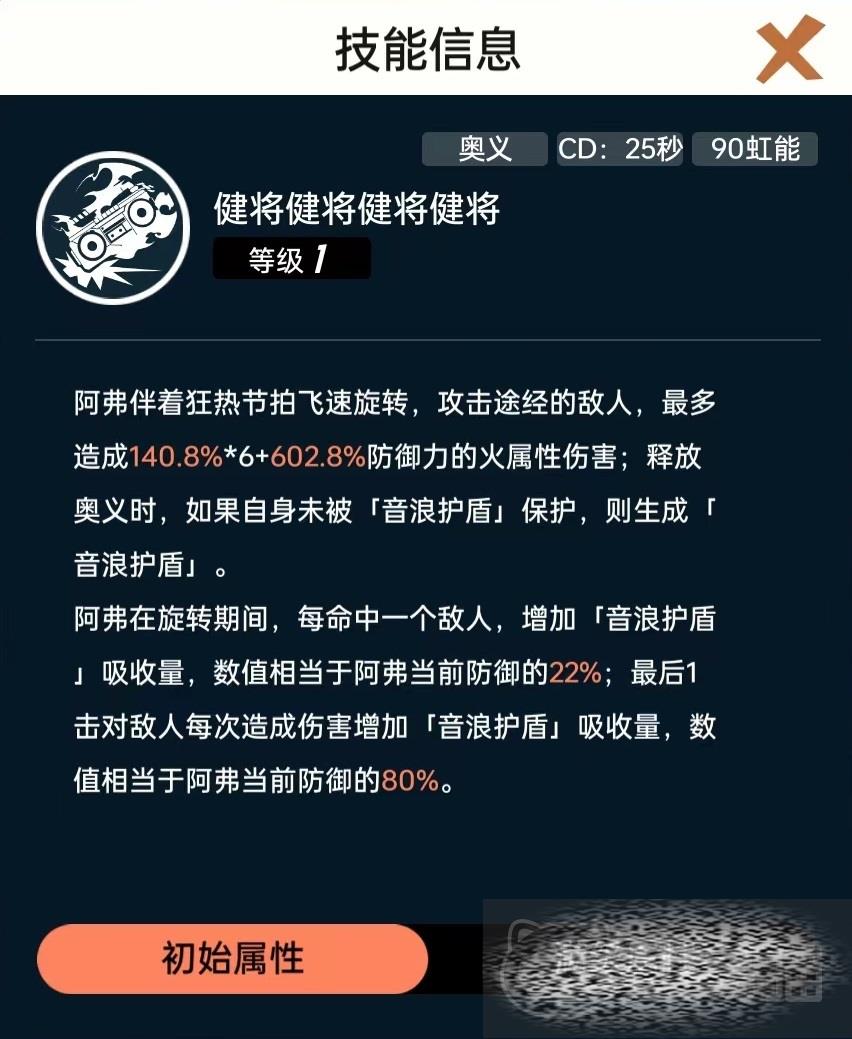Image resolution: width=852 pixels, height=1039 pixels.
Task: Select the 初始属性 button
Action: pos(232,958)
